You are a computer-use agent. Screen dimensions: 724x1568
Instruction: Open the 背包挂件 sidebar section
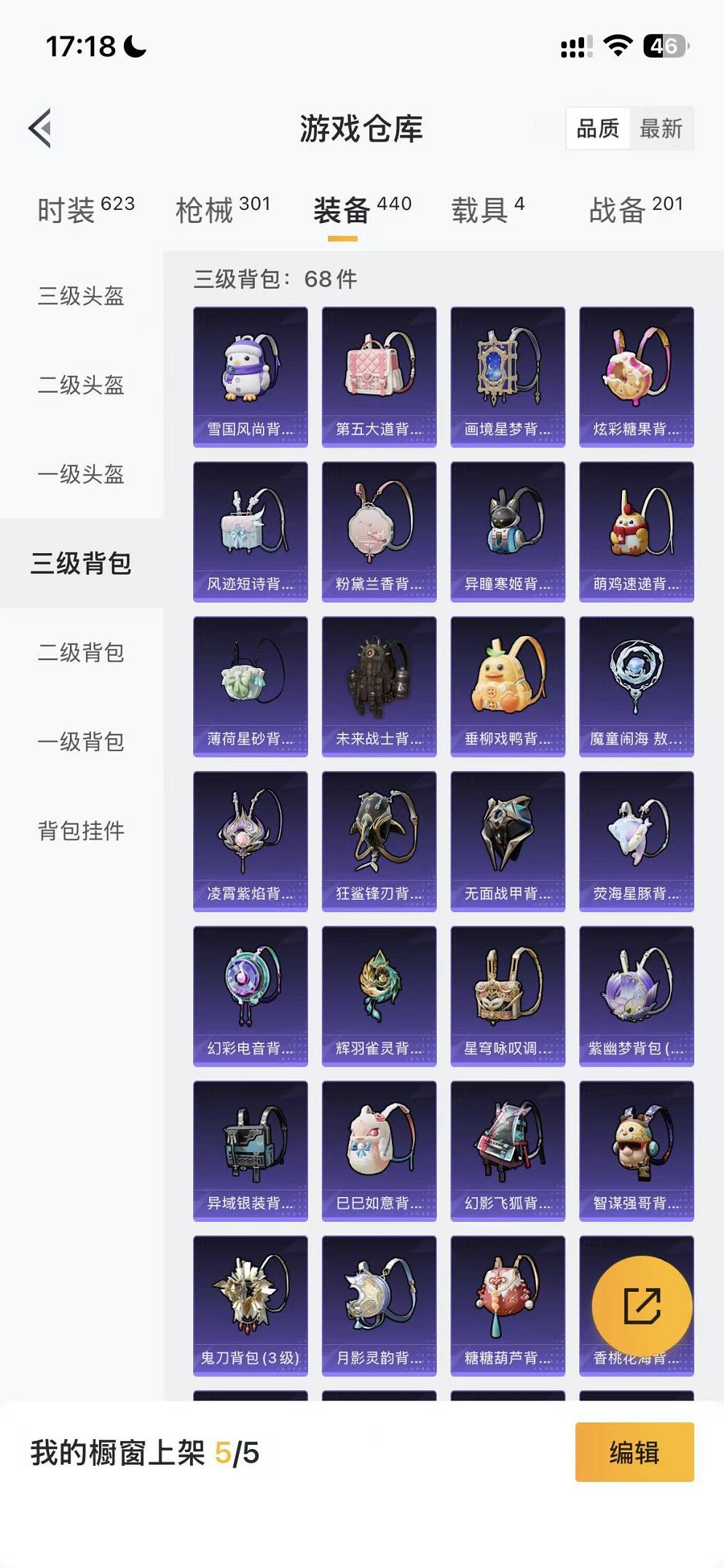81,829
